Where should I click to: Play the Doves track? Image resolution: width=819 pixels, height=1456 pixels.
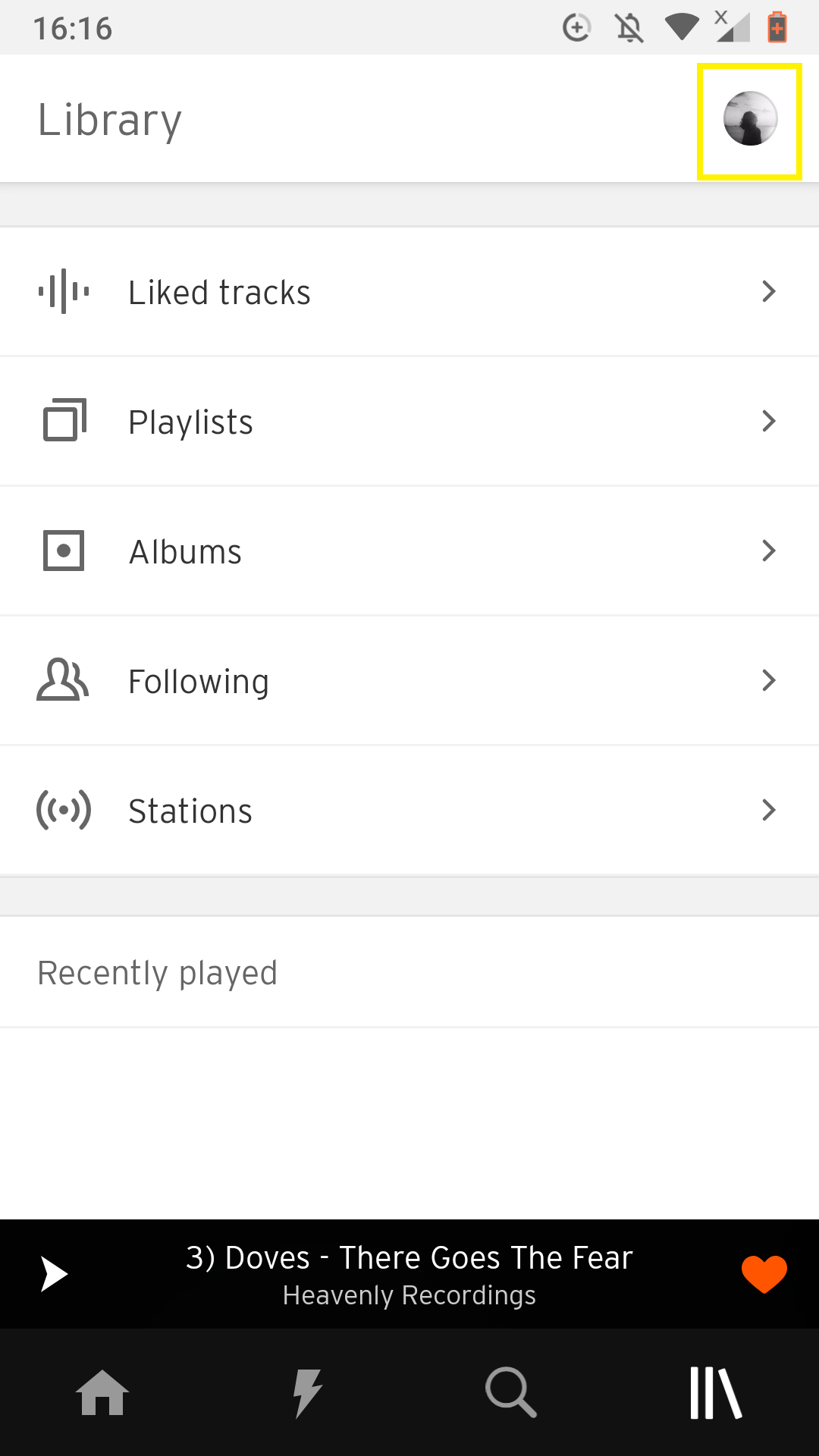[55, 1274]
